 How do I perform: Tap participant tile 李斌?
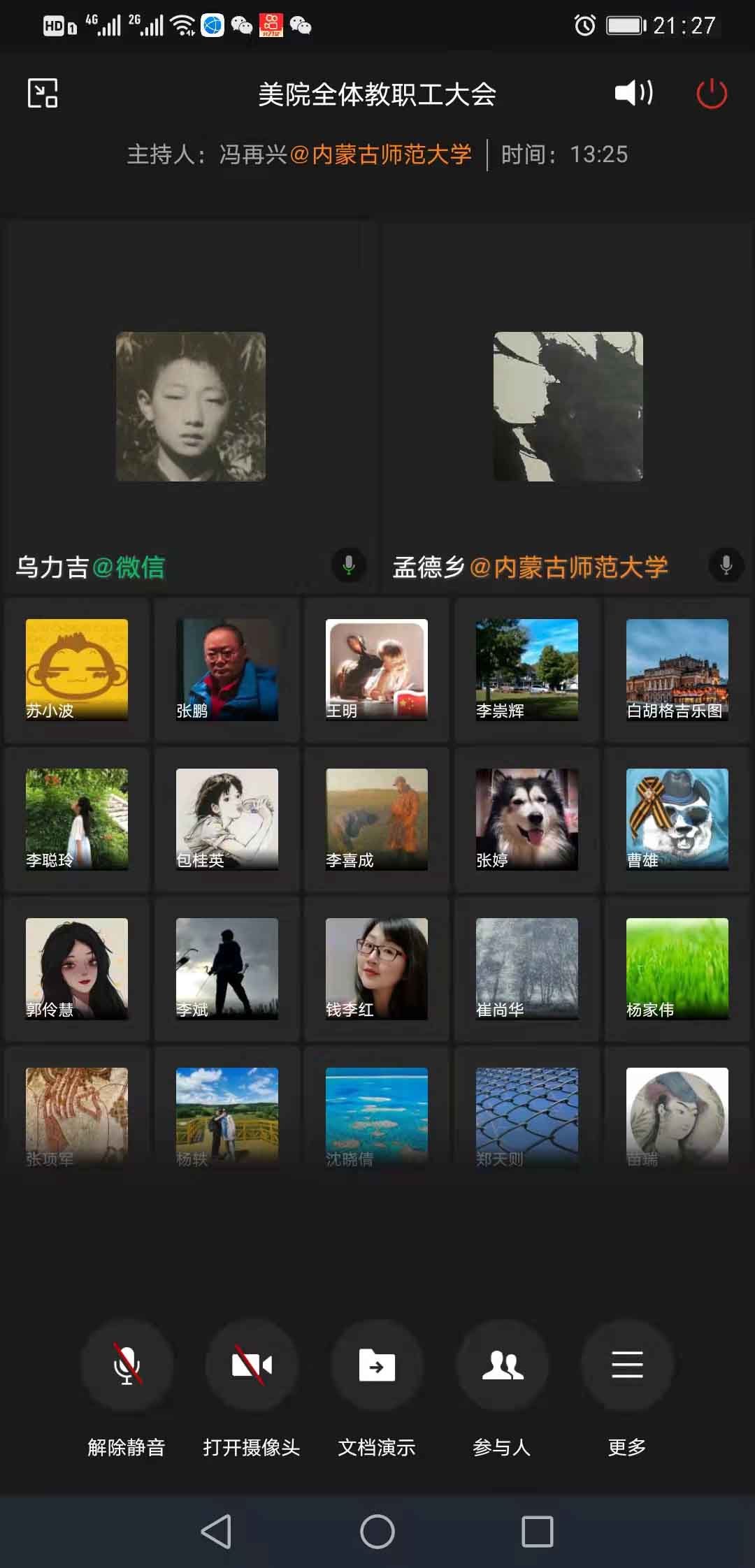click(x=226, y=968)
